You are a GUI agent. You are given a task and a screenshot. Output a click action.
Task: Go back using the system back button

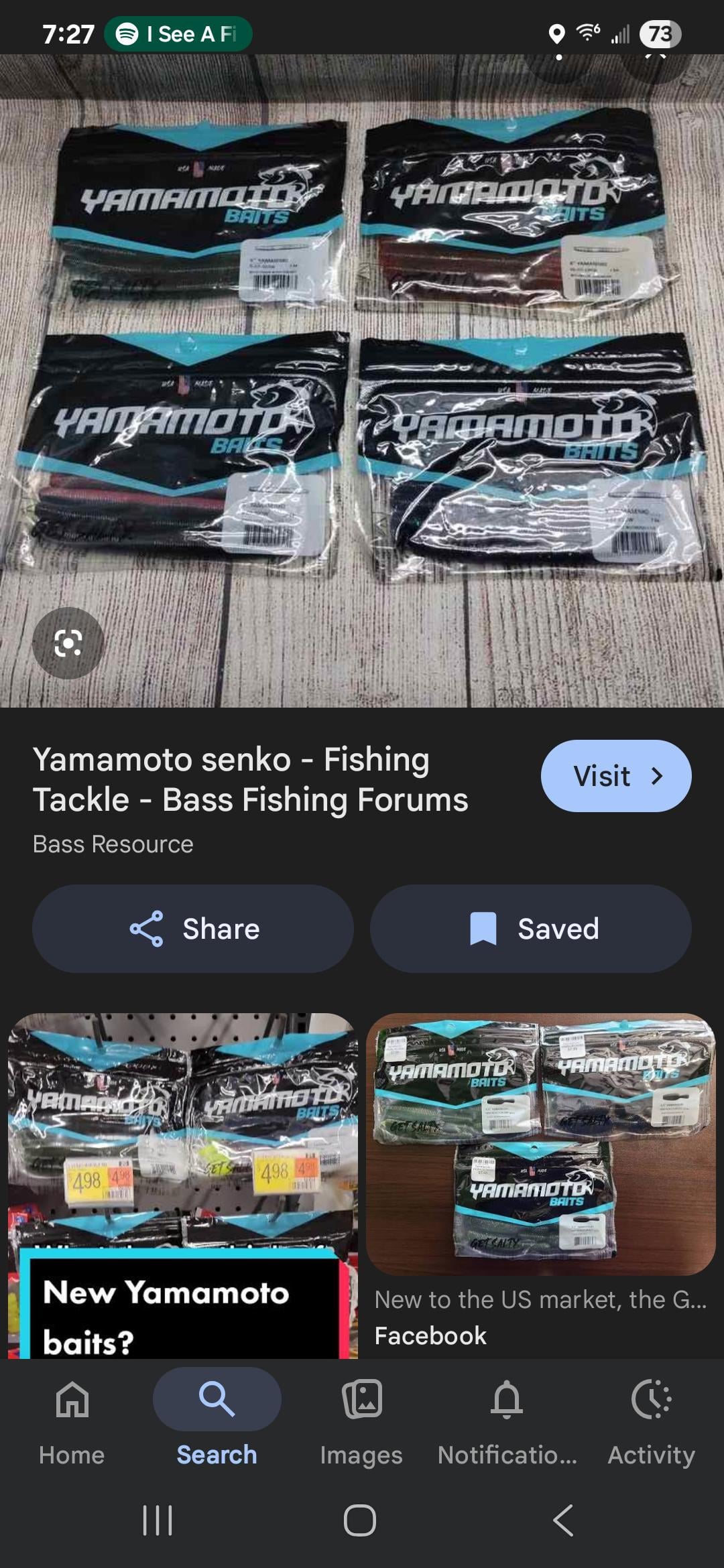pyautogui.click(x=563, y=1520)
